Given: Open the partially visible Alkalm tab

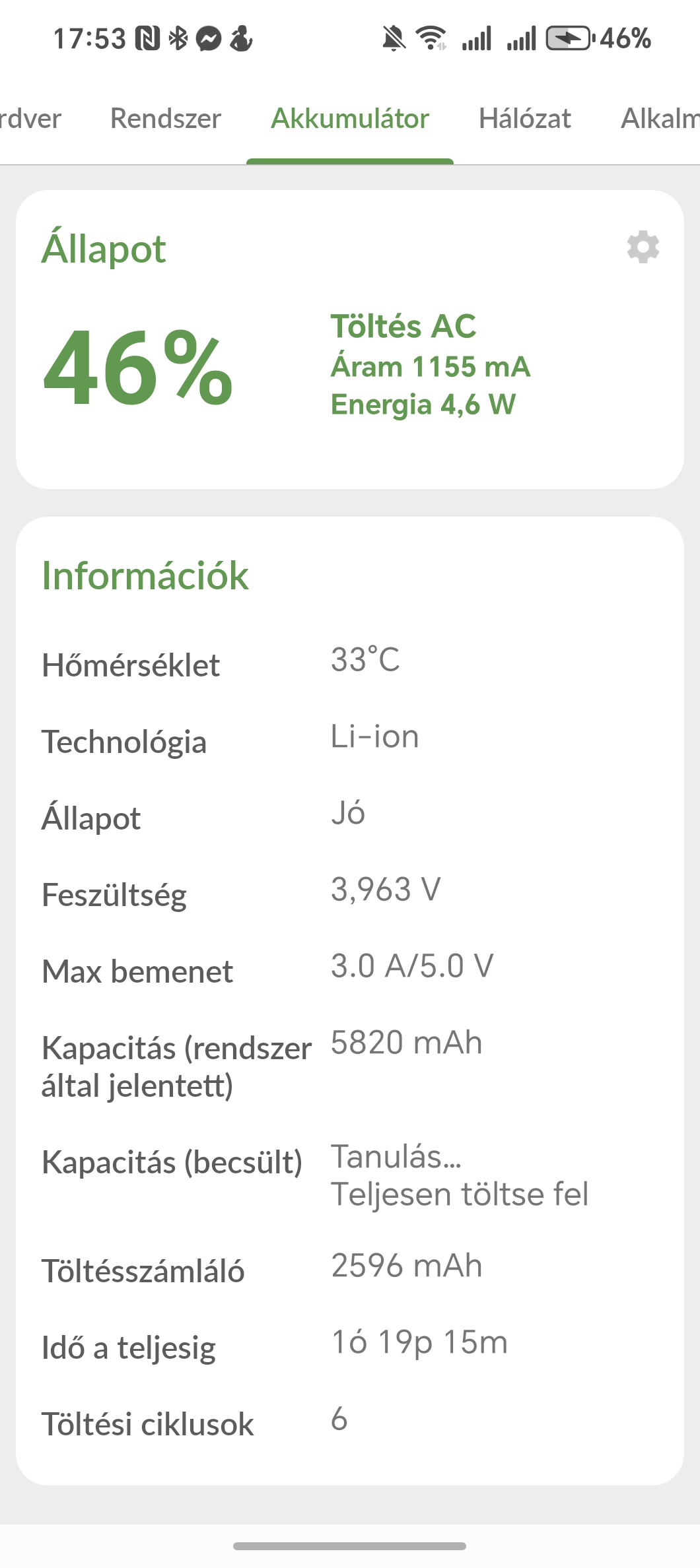Looking at the screenshot, I should [660, 119].
